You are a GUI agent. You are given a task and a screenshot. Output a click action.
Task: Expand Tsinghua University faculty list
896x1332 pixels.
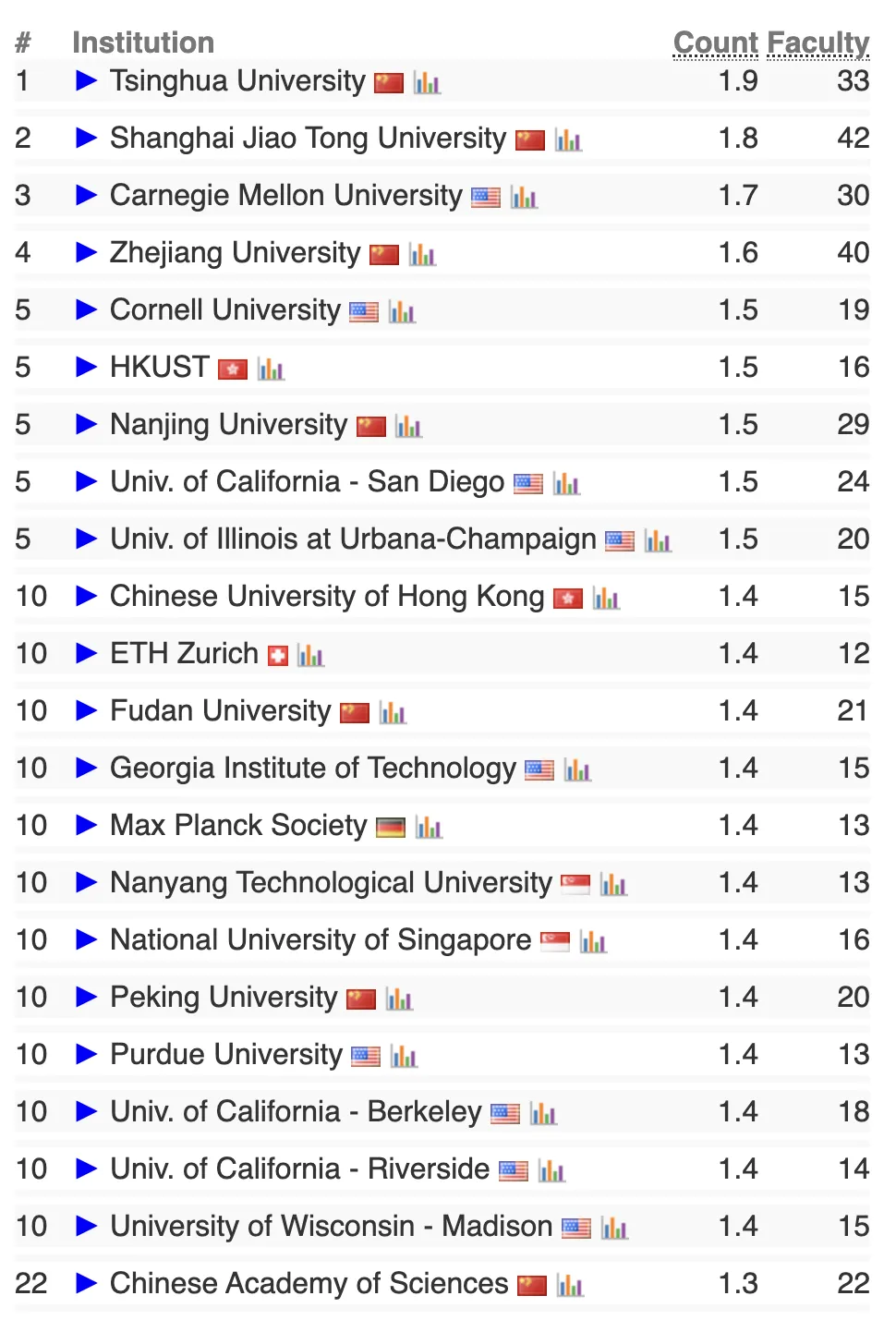[86, 81]
